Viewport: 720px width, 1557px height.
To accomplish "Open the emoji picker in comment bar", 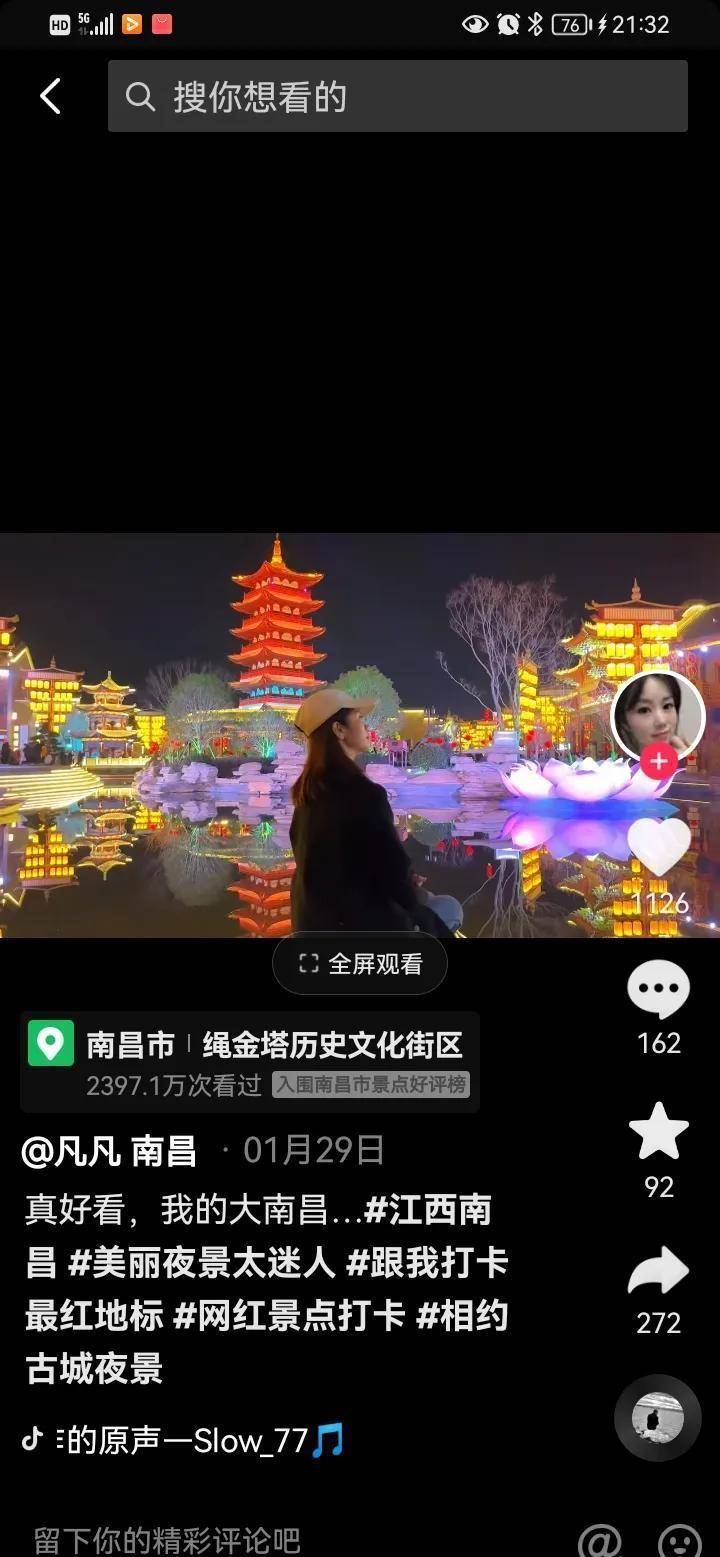I will [680, 1541].
